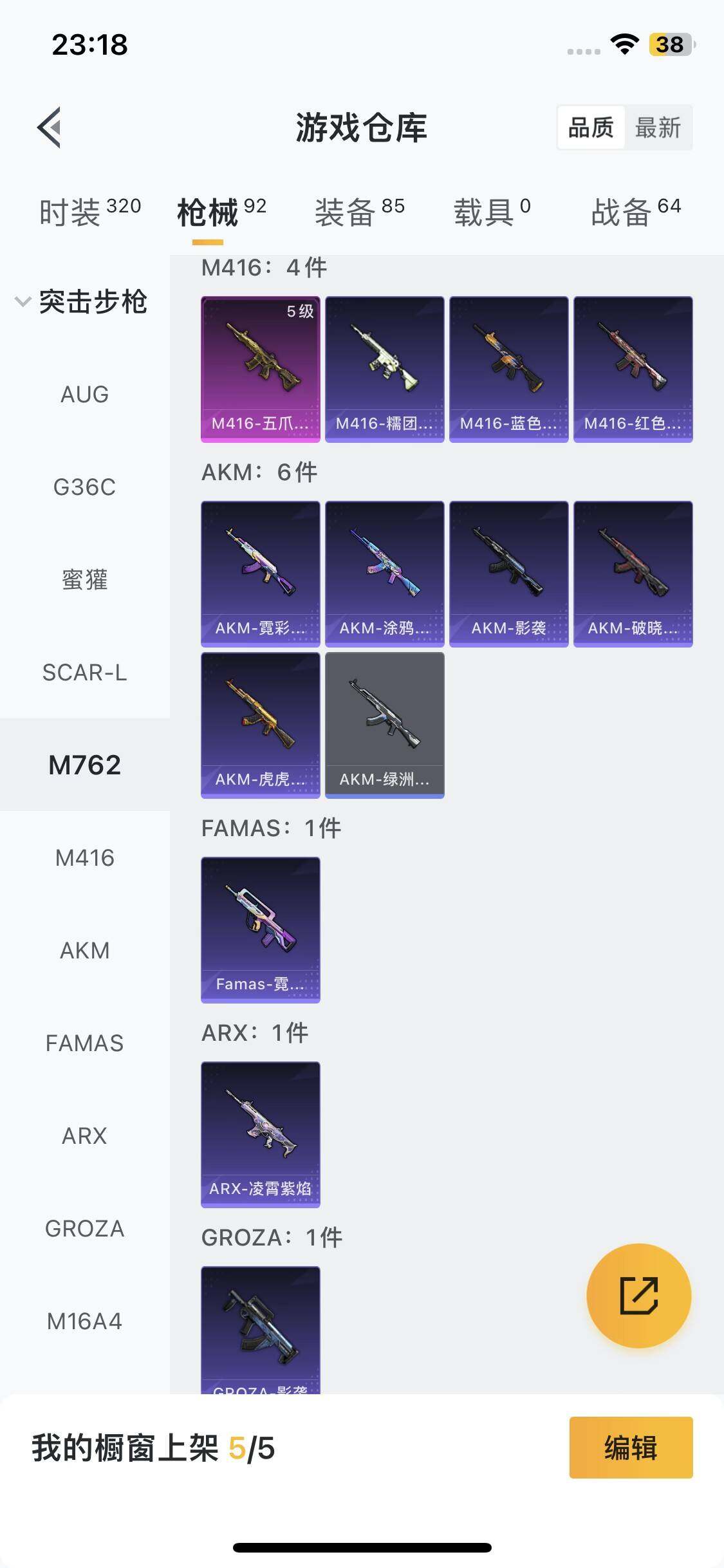Screen dimensions: 724x1568
Task: Tap 编辑 to edit showcase items
Action: 631,1448
